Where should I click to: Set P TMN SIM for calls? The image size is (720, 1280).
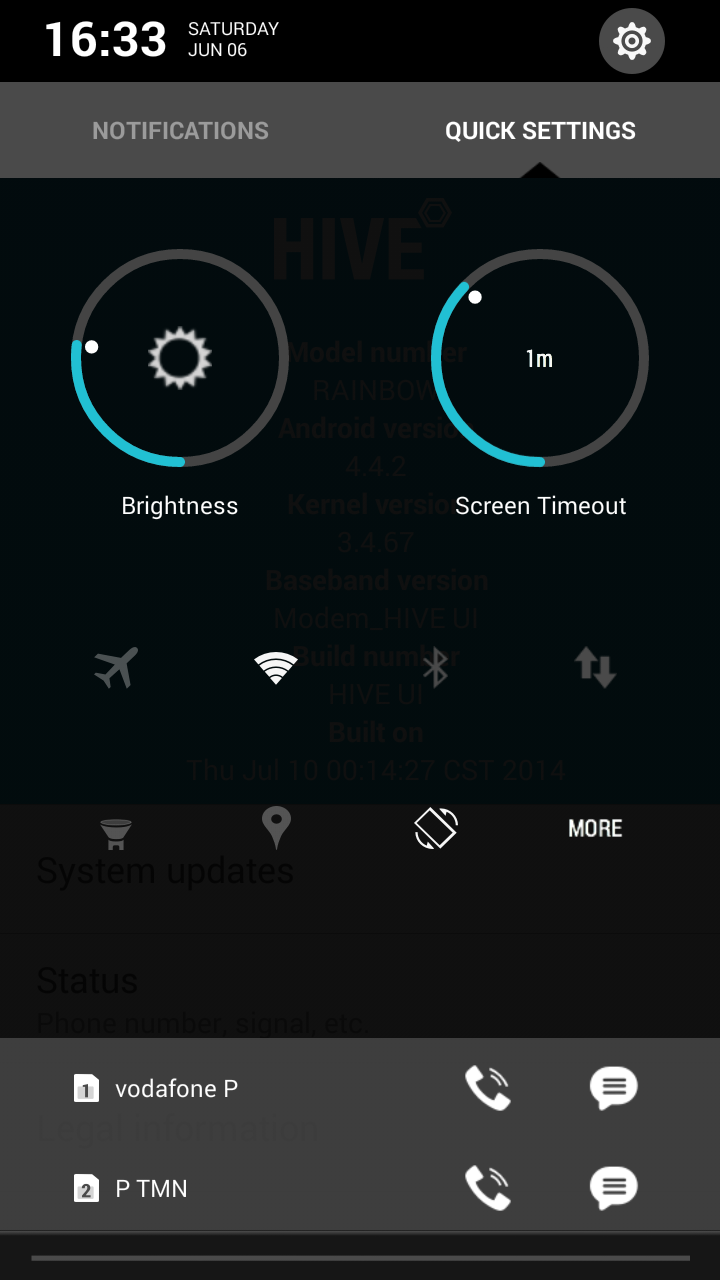[x=488, y=1187]
